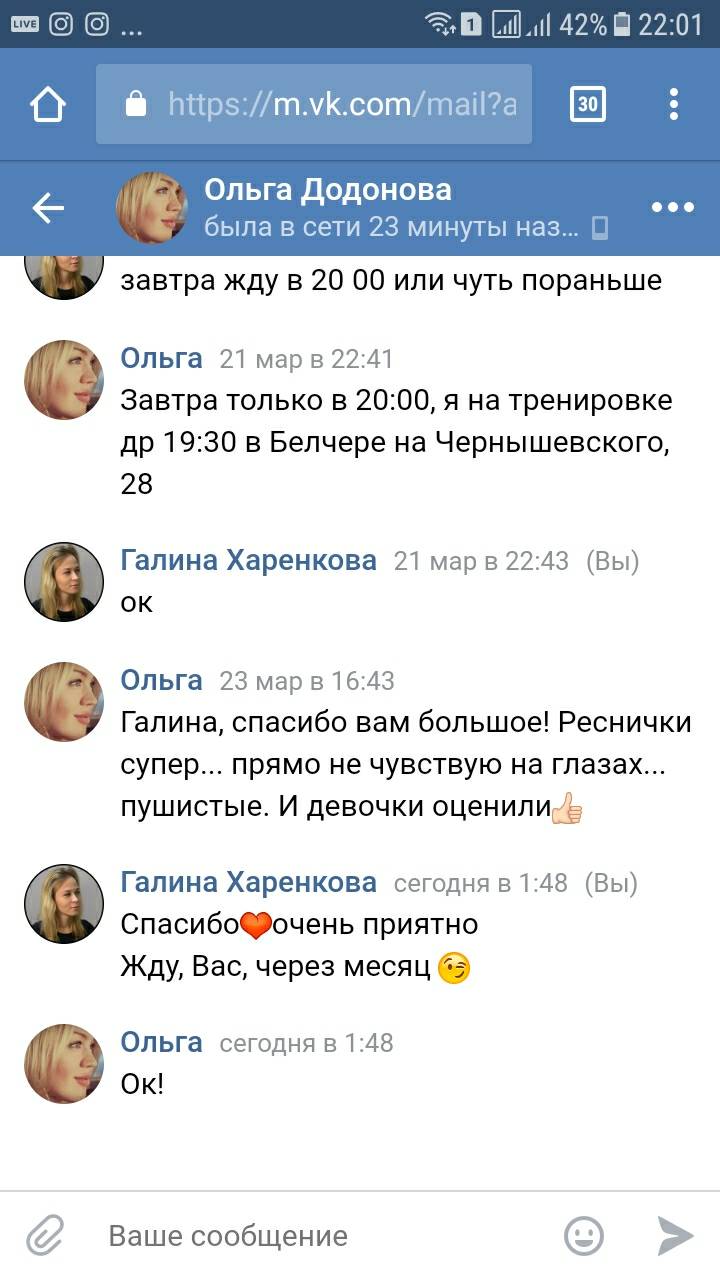Tap Галина's avatar beside the Спасибо message

tap(64, 904)
